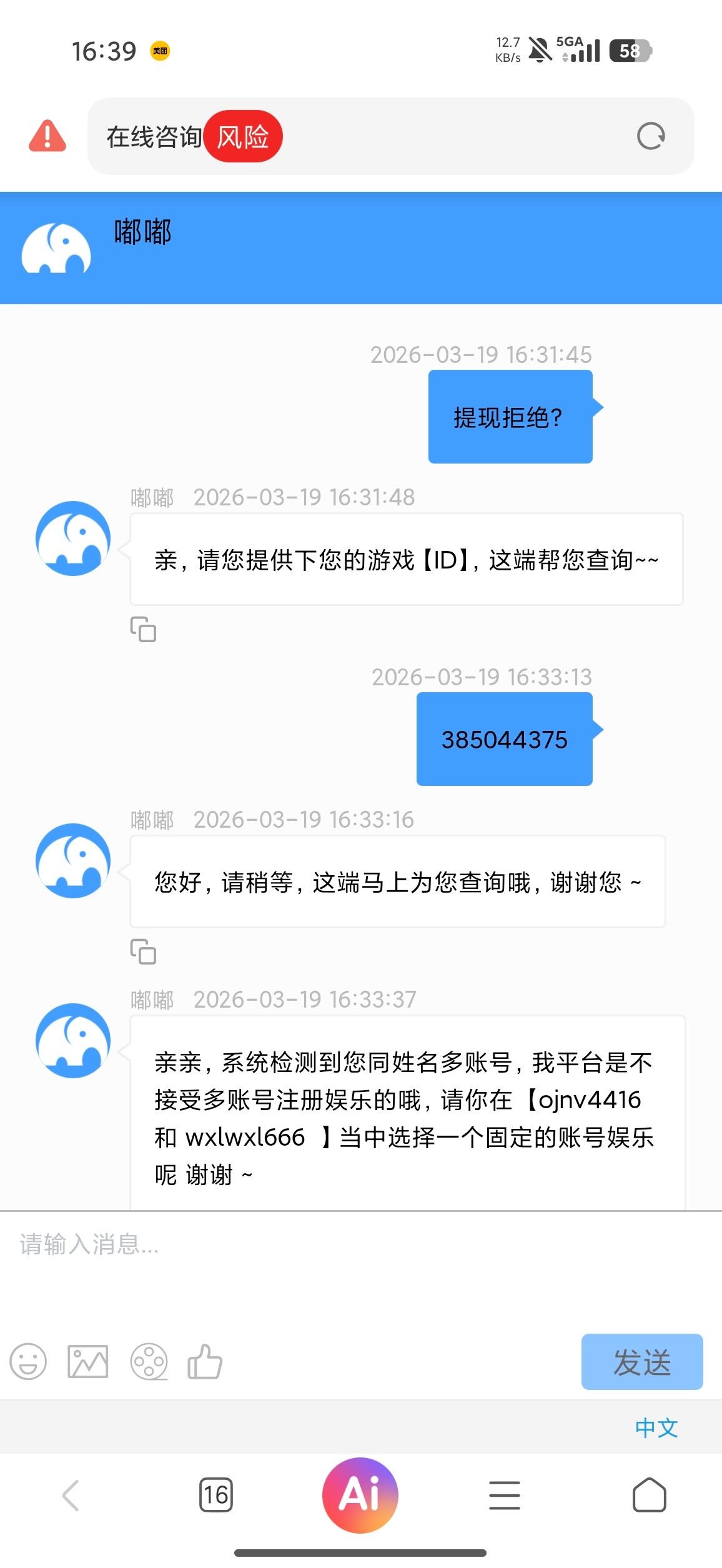Attach a video with the film reel icon
The height and width of the screenshot is (1568, 722).
point(149,1361)
